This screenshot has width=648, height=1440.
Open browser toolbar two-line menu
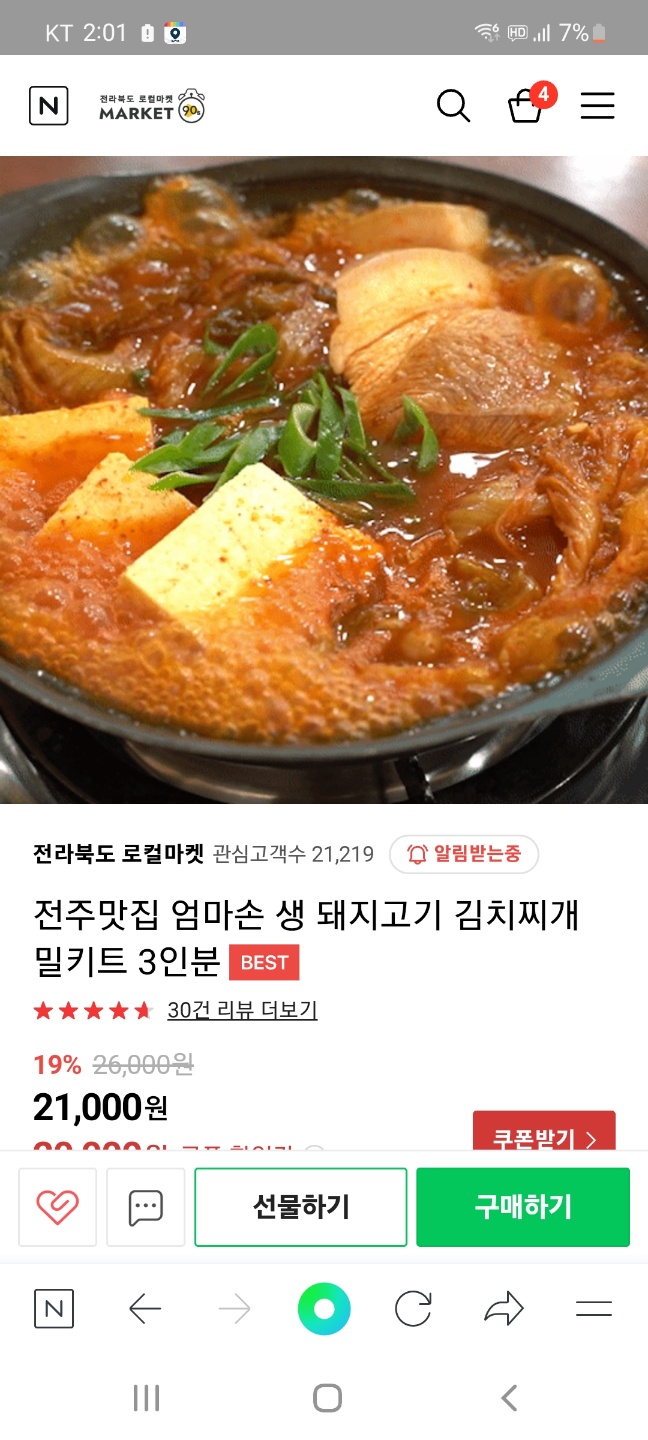pos(594,1309)
